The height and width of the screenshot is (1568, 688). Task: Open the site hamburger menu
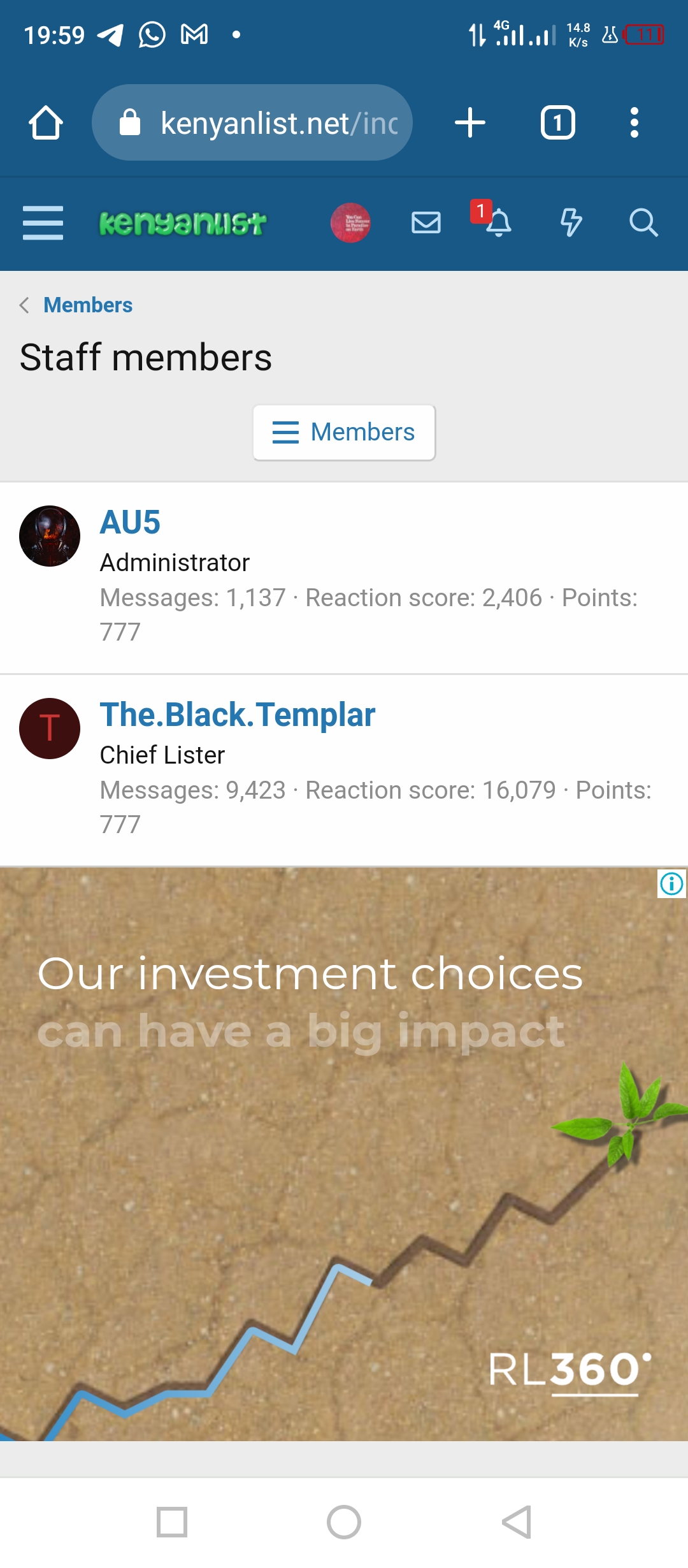(x=43, y=223)
